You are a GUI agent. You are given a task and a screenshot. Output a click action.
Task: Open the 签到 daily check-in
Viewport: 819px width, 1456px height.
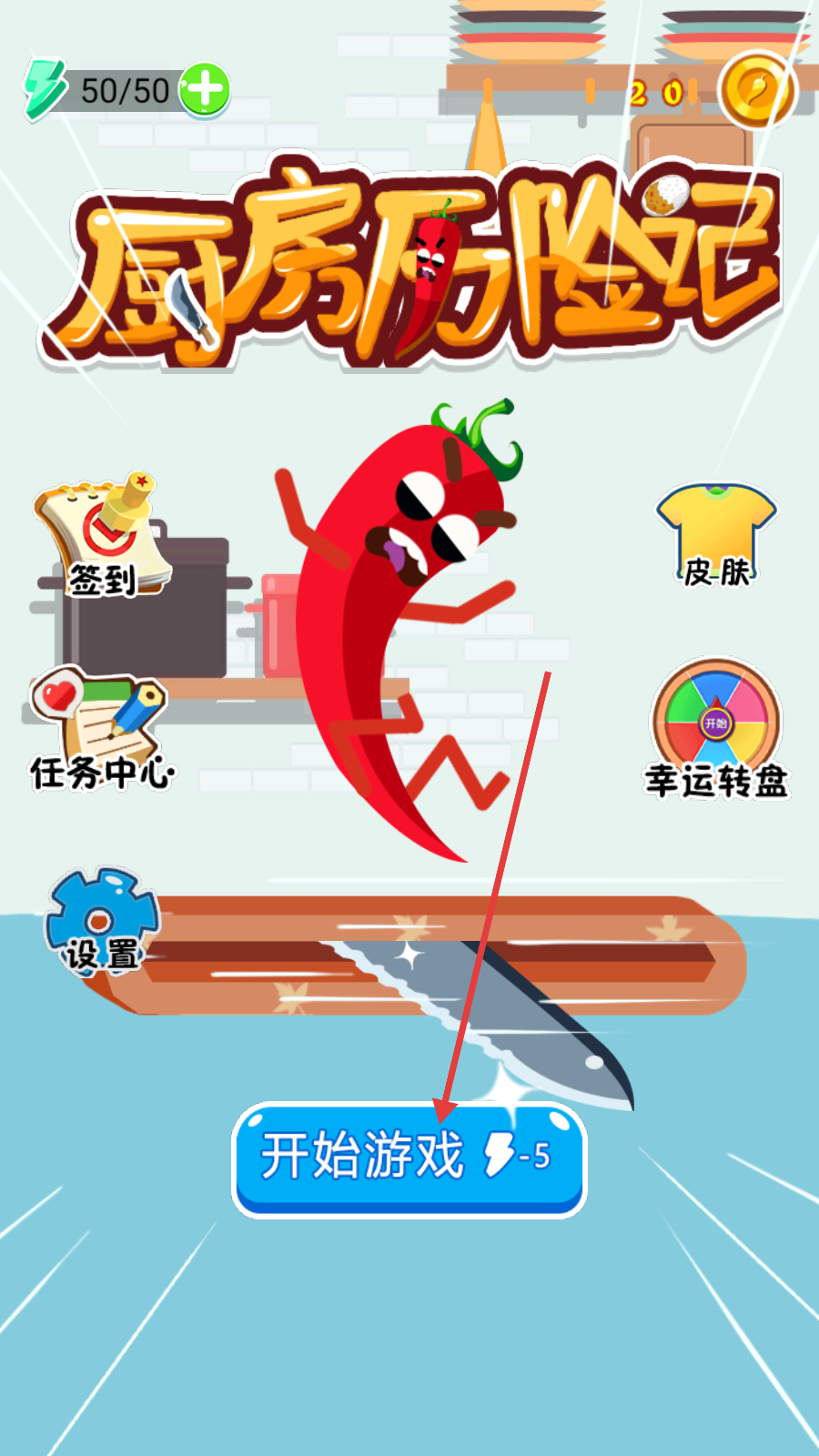102,535
